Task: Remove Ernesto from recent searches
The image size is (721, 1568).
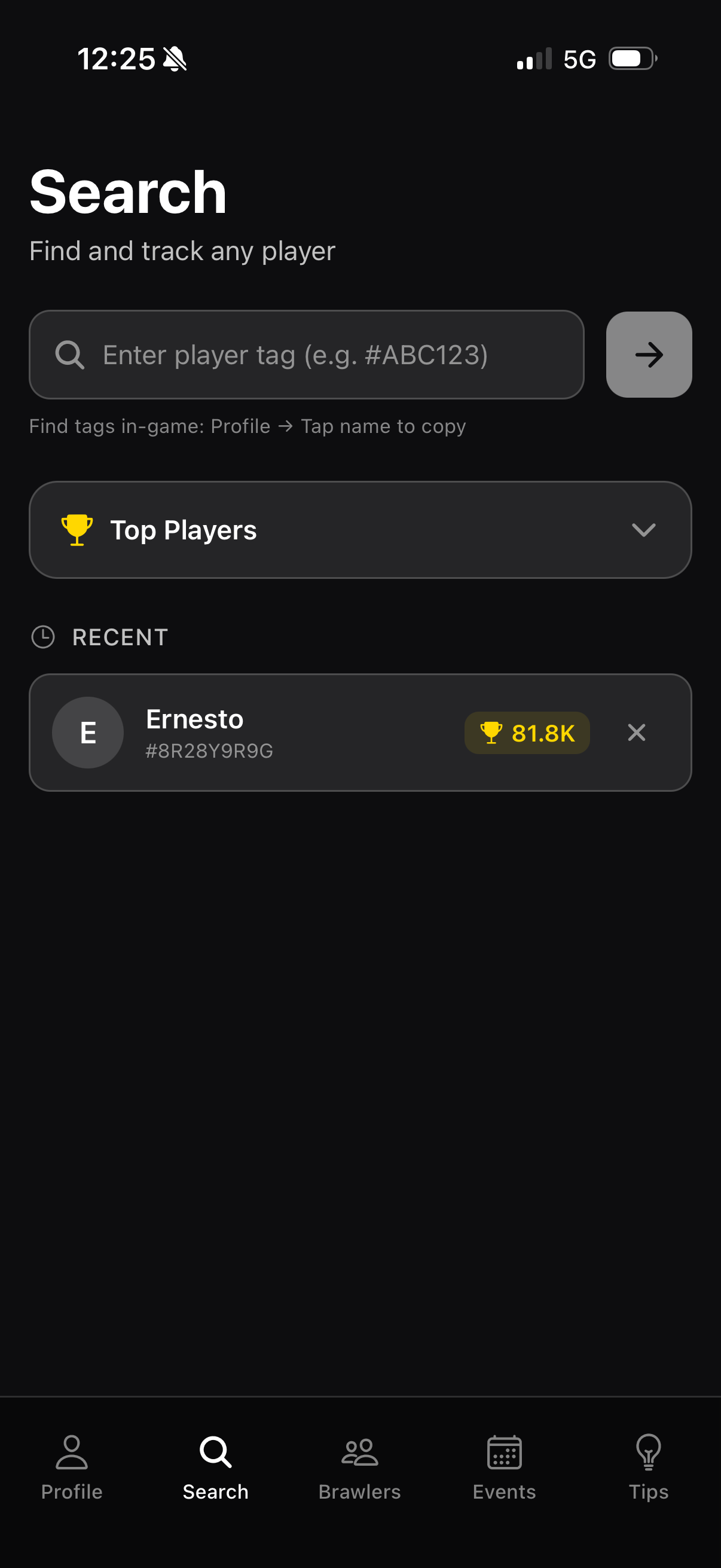Action: [636, 732]
